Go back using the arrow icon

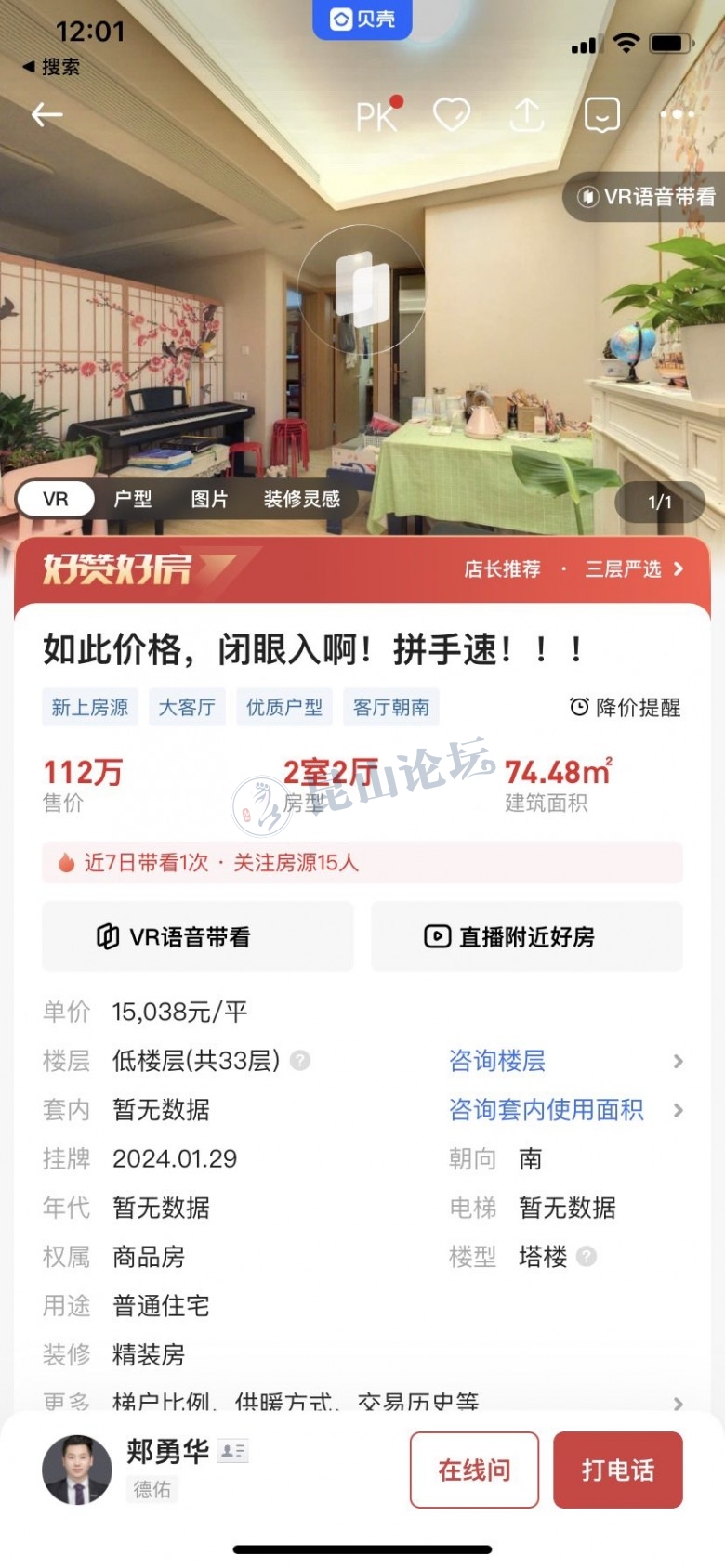(46, 115)
